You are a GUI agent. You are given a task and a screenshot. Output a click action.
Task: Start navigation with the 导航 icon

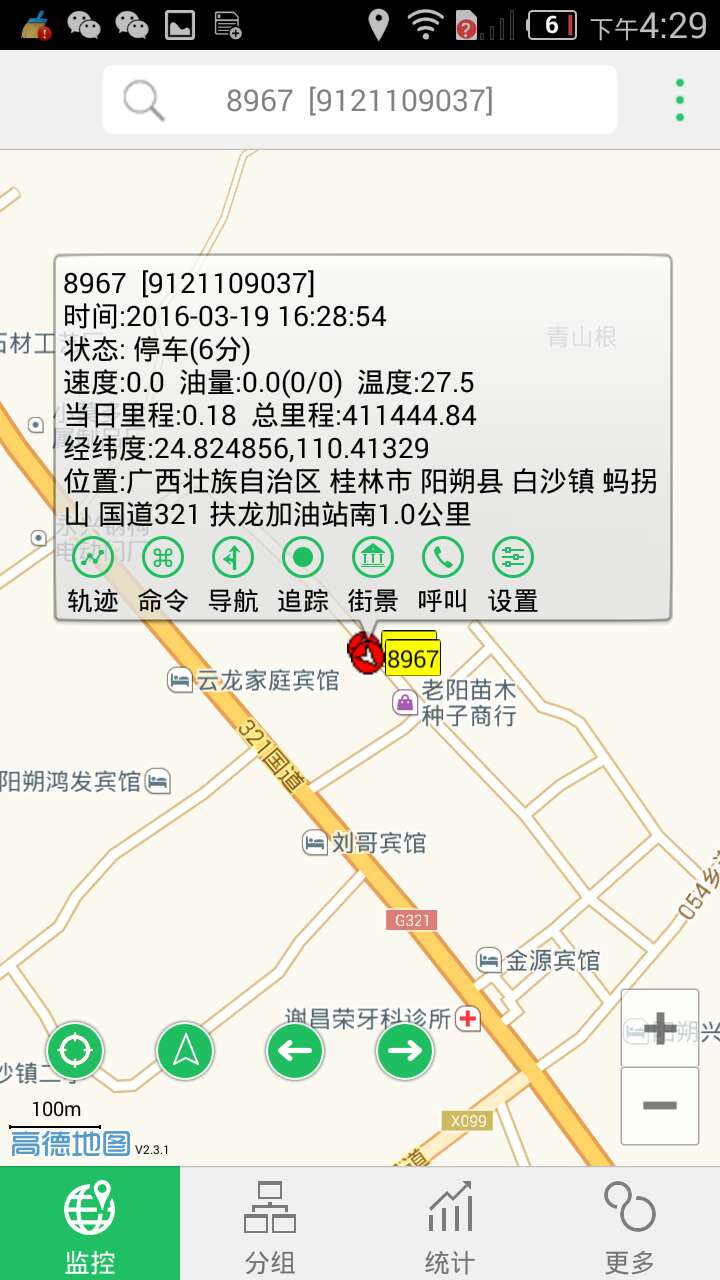click(232, 557)
